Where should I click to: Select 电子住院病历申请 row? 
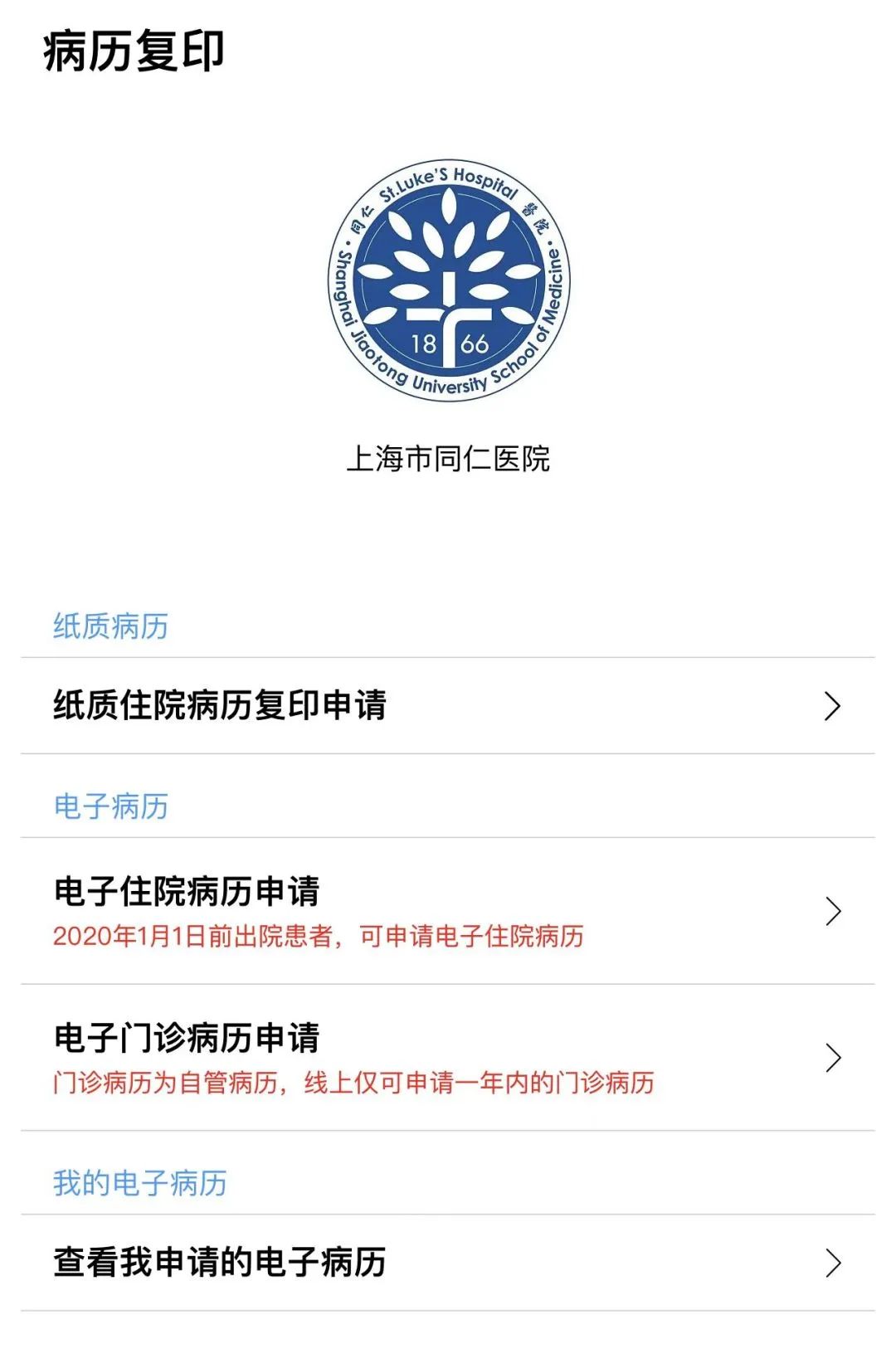click(x=446, y=910)
